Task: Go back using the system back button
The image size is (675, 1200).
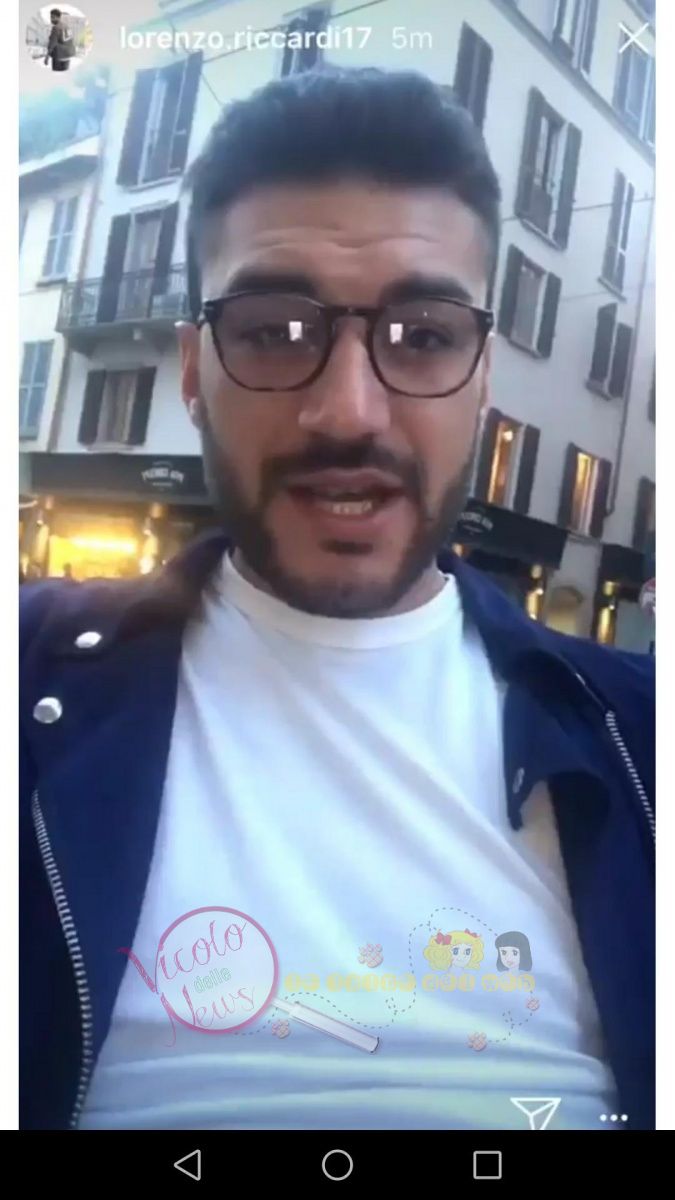Action: pos(187,1165)
